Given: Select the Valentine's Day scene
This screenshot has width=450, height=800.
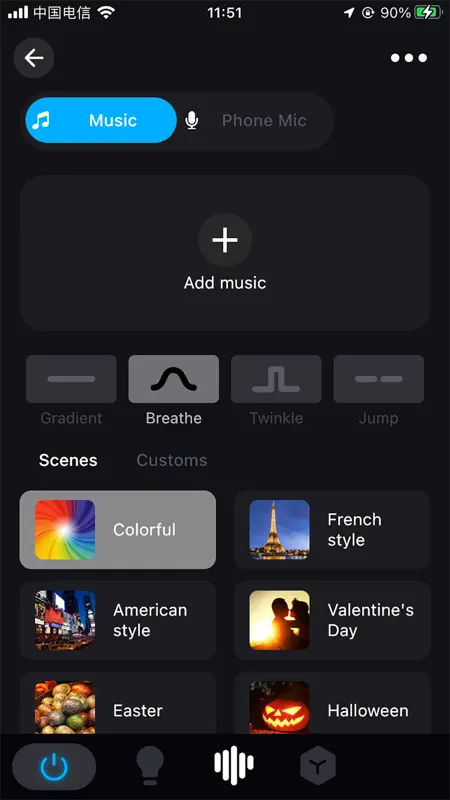Looking at the screenshot, I should pos(332,620).
